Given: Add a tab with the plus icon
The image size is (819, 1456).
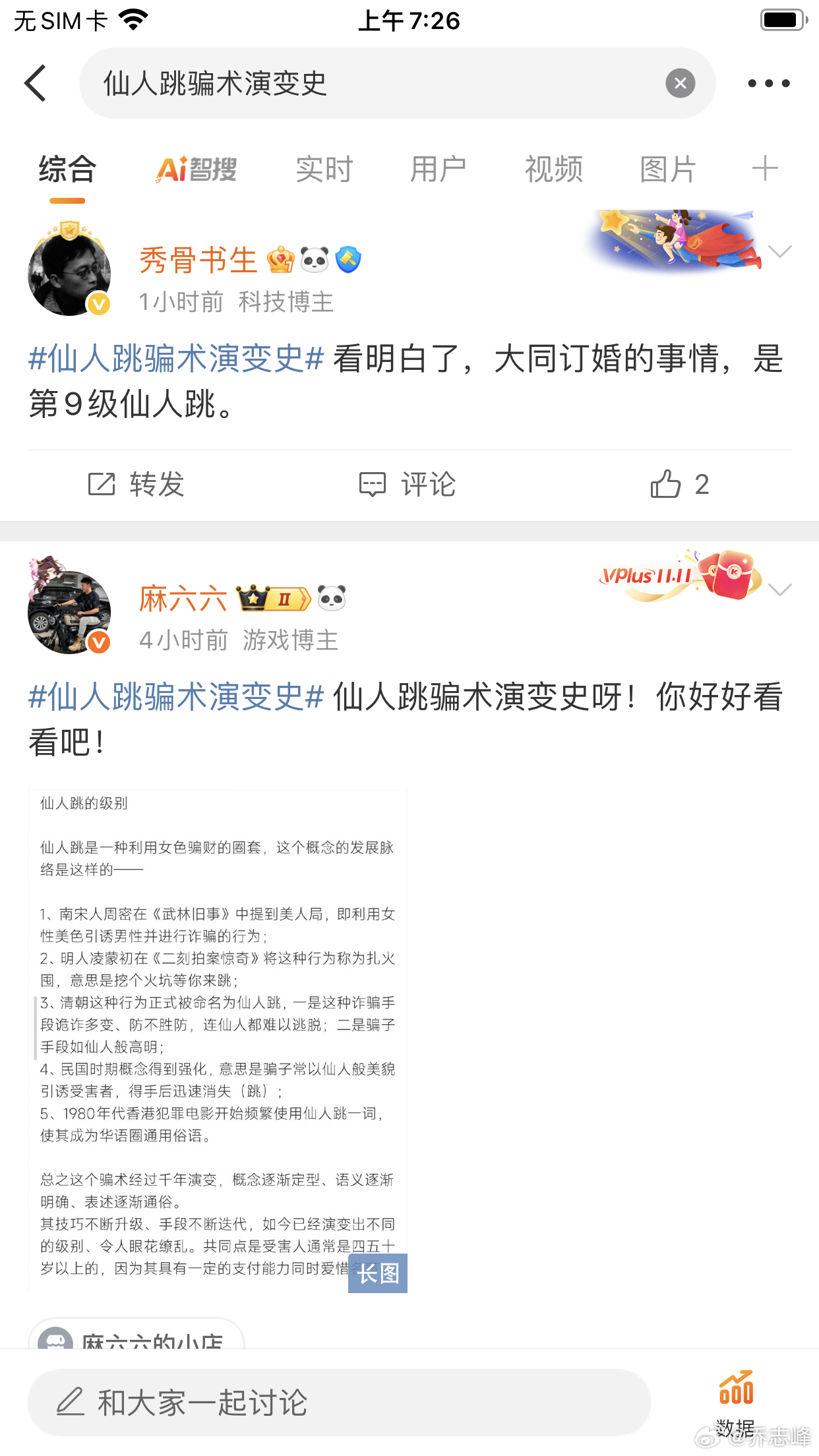Looking at the screenshot, I should tap(765, 169).
